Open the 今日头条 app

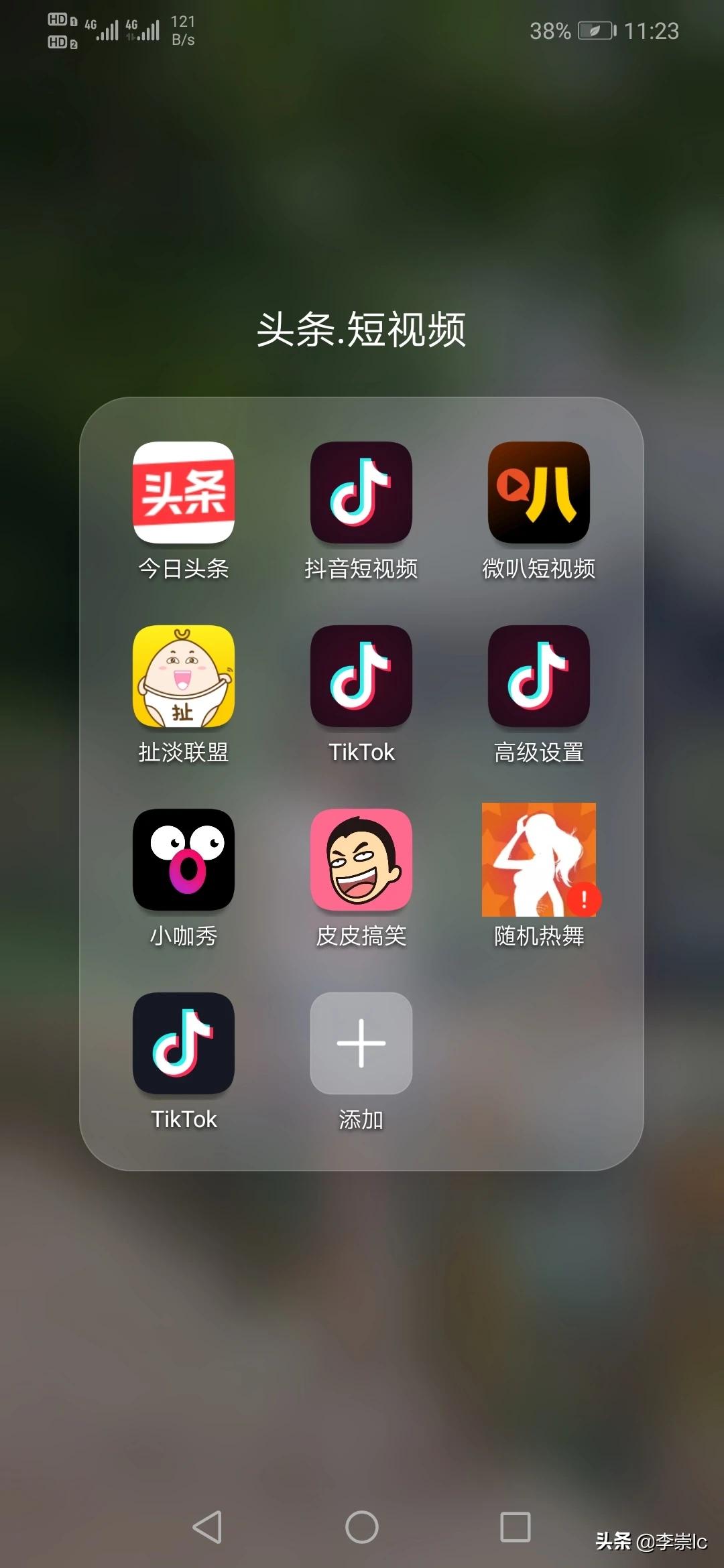[184, 493]
